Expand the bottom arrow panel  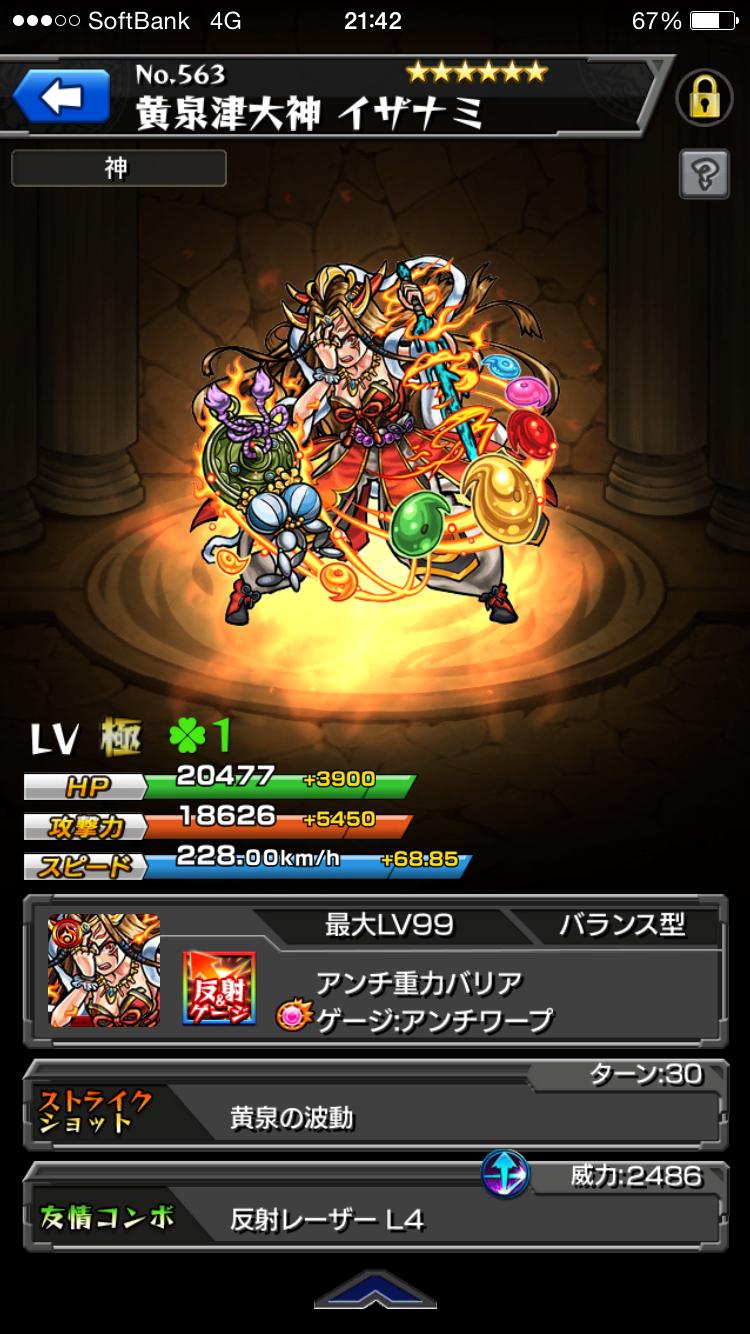coord(374,1291)
